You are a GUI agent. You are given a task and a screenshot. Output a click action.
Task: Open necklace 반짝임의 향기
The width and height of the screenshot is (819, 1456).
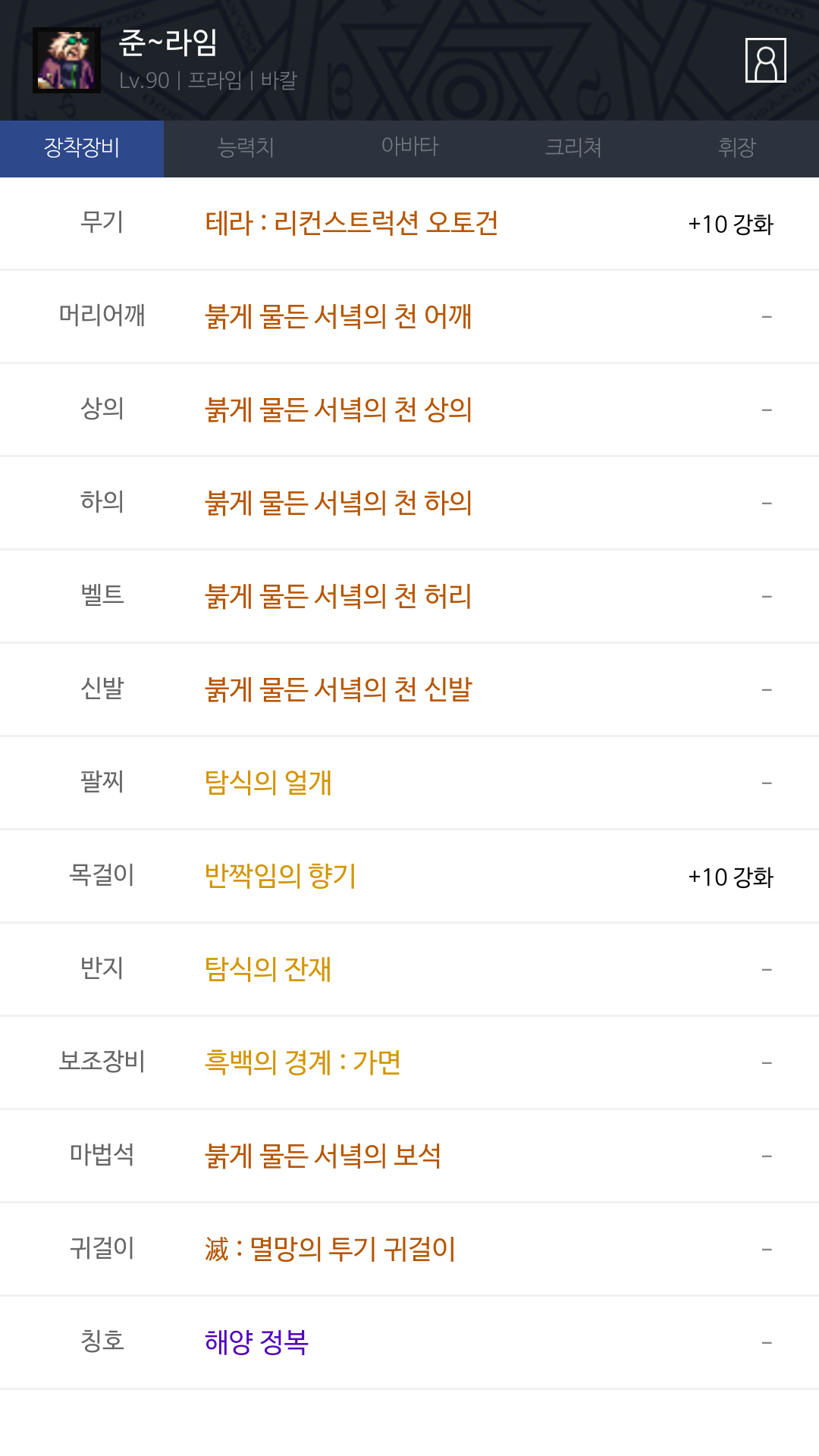pos(281,877)
